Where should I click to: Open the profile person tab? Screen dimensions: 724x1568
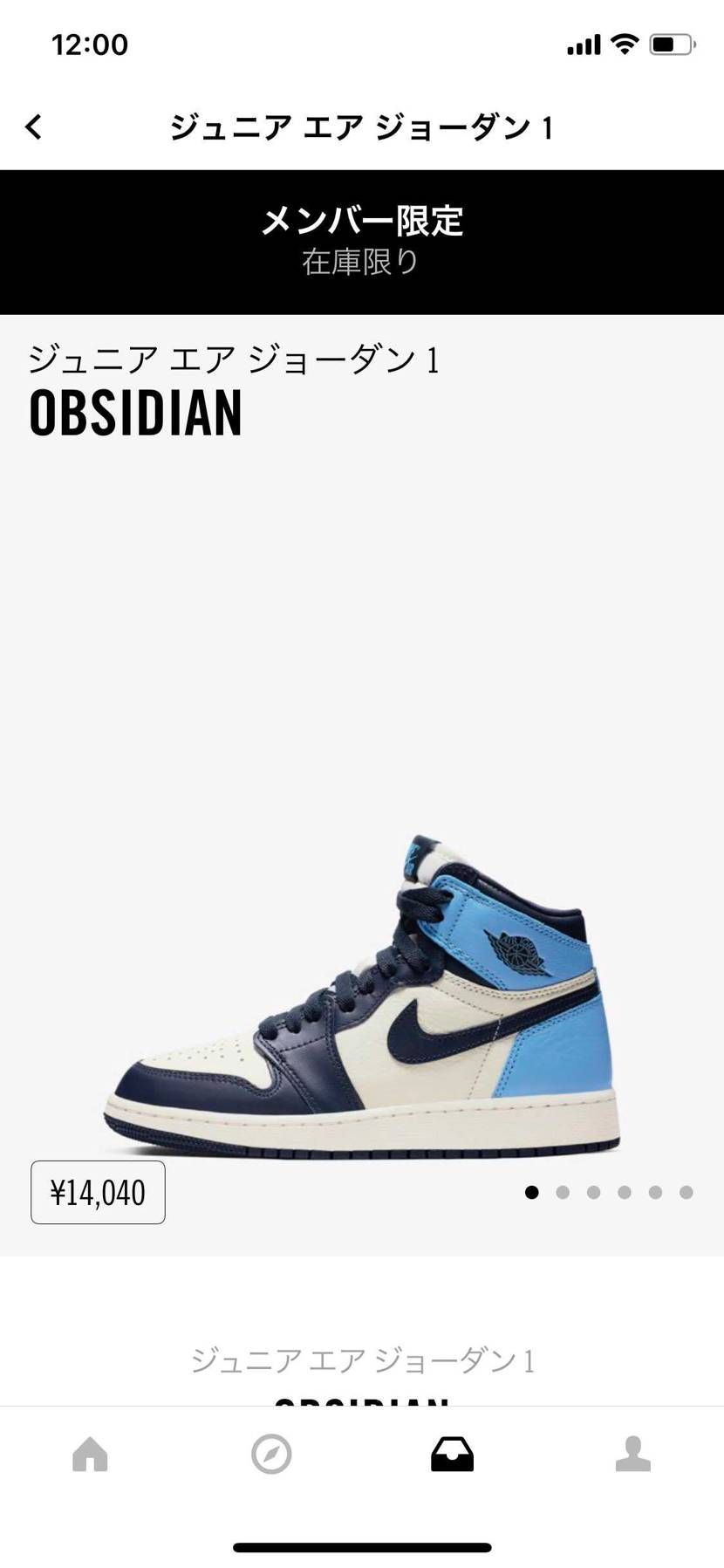(633, 1454)
